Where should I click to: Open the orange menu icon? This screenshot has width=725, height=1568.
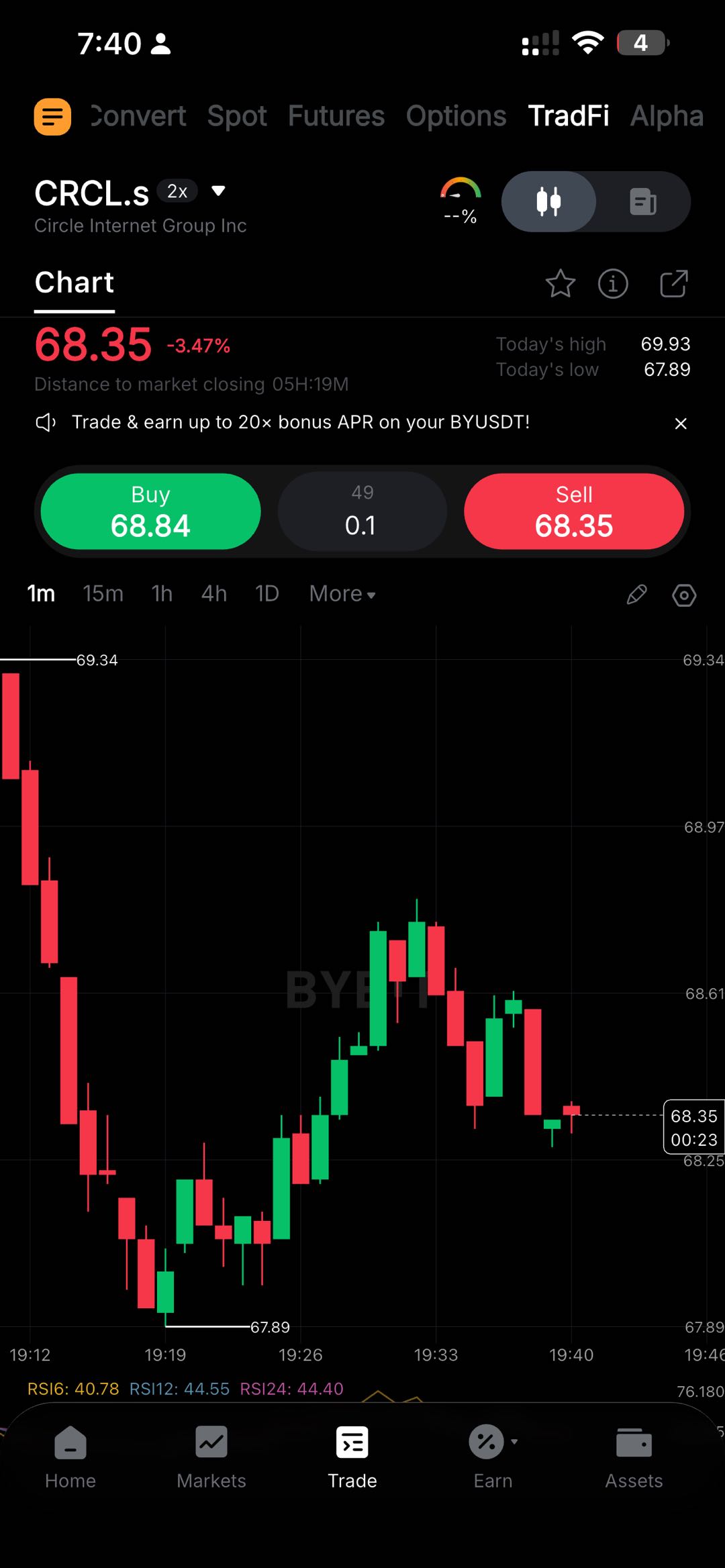52,116
